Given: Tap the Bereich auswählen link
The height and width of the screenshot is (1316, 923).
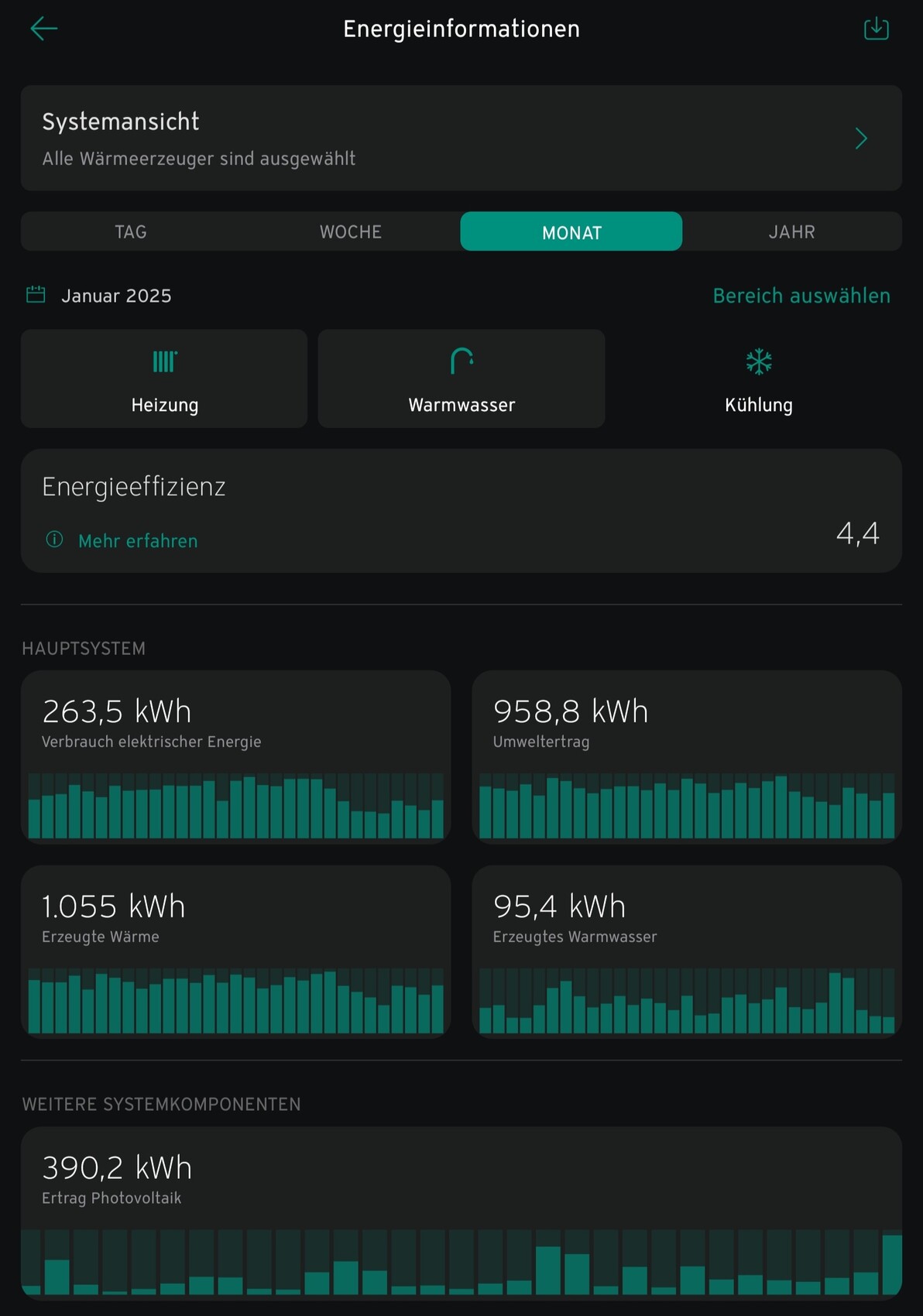Looking at the screenshot, I should pyautogui.click(x=801, y=296).
